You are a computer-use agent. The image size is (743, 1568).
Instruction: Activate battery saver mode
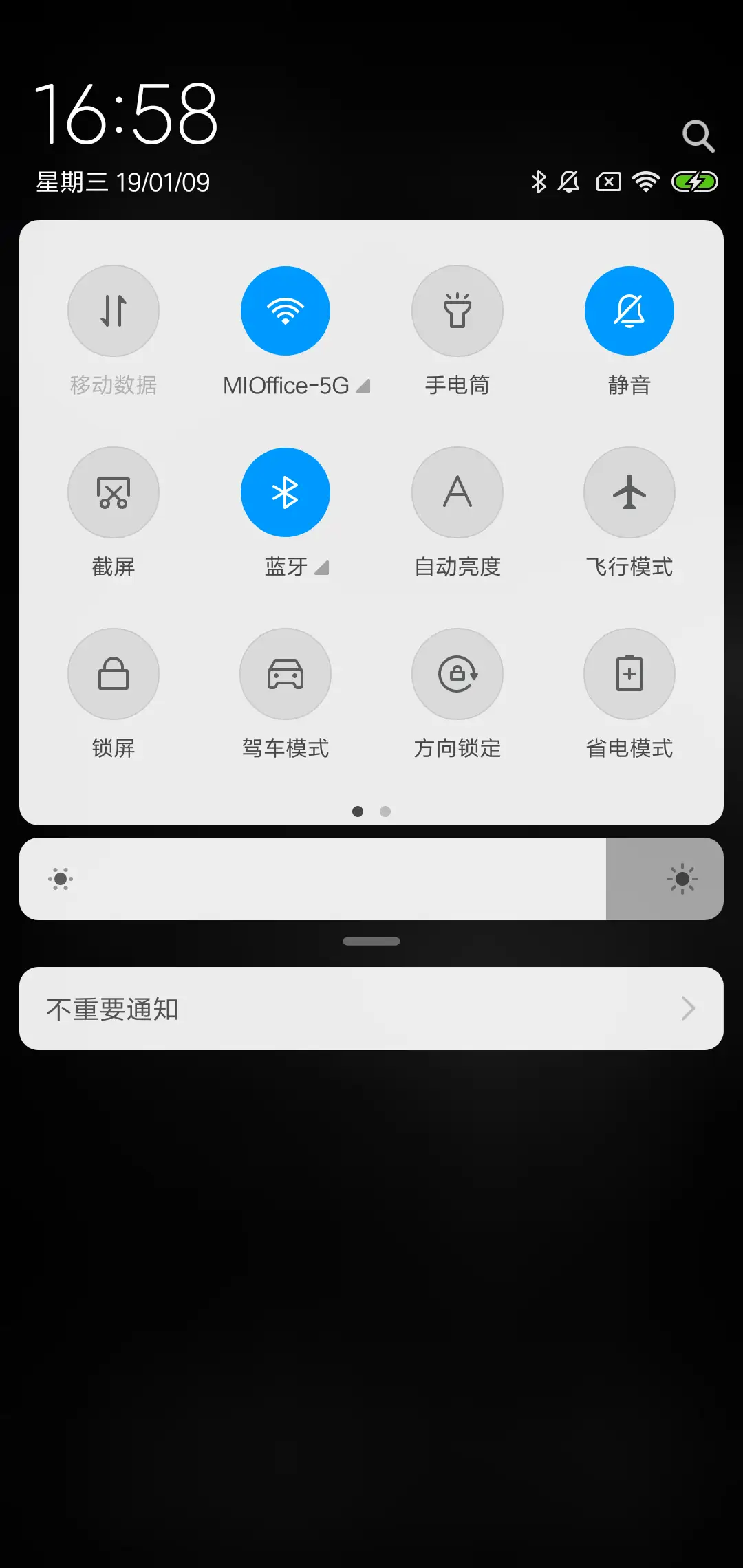point(629,675)
